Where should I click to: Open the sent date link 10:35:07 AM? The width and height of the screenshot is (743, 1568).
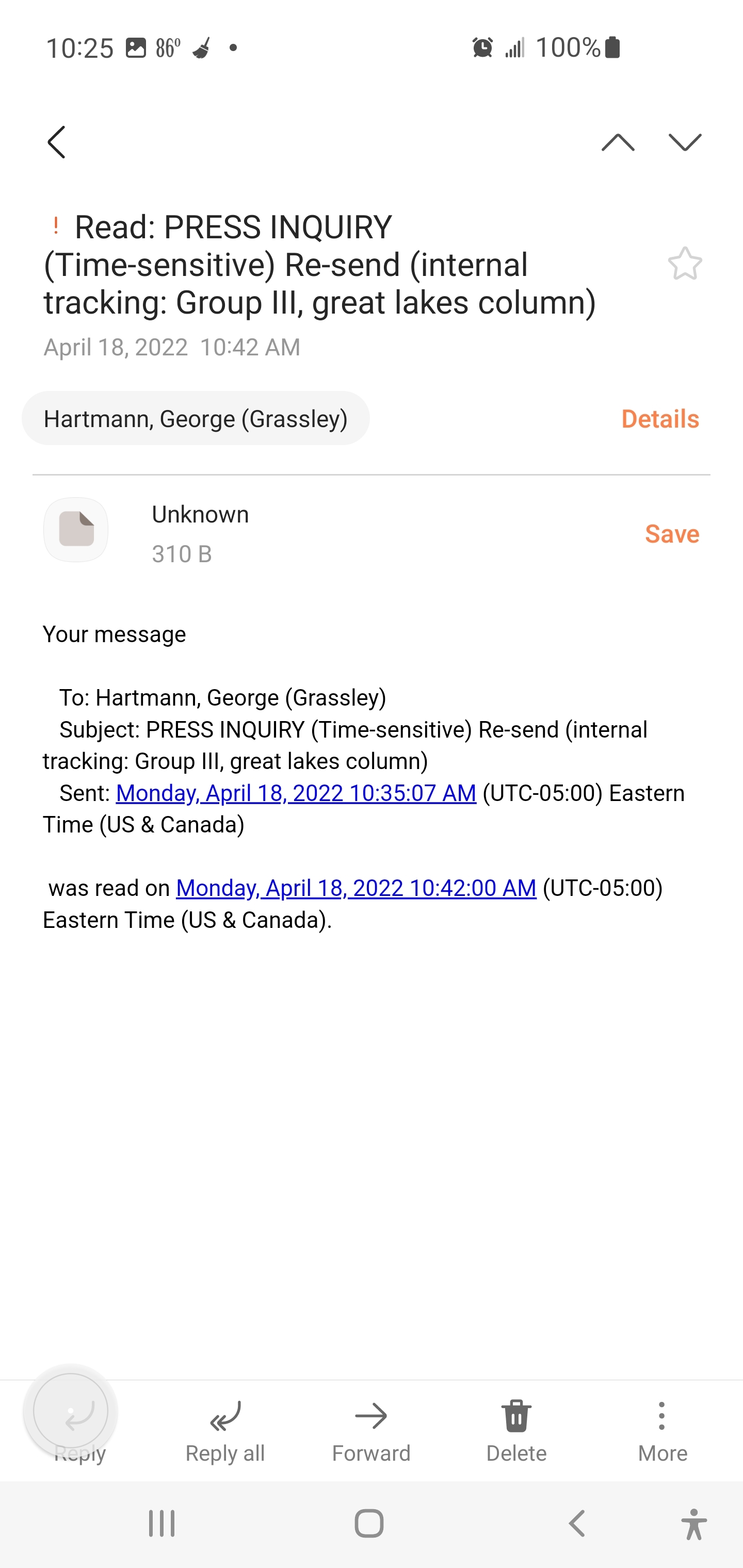tap(296, 793)
